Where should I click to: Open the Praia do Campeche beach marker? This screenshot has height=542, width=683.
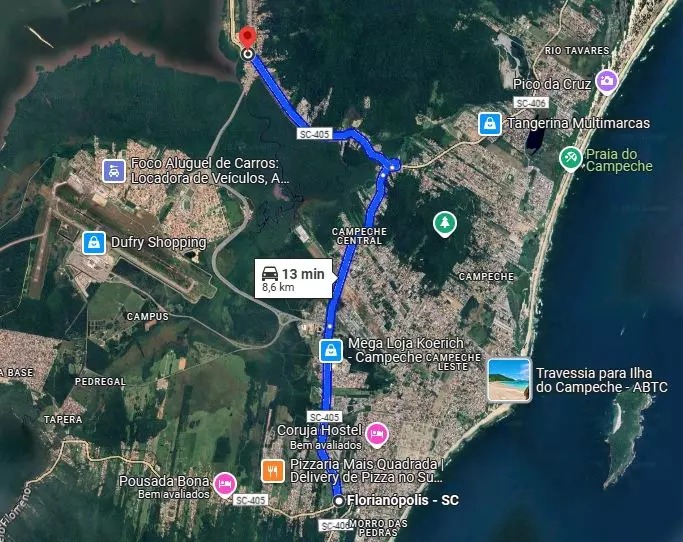point(569,157)
